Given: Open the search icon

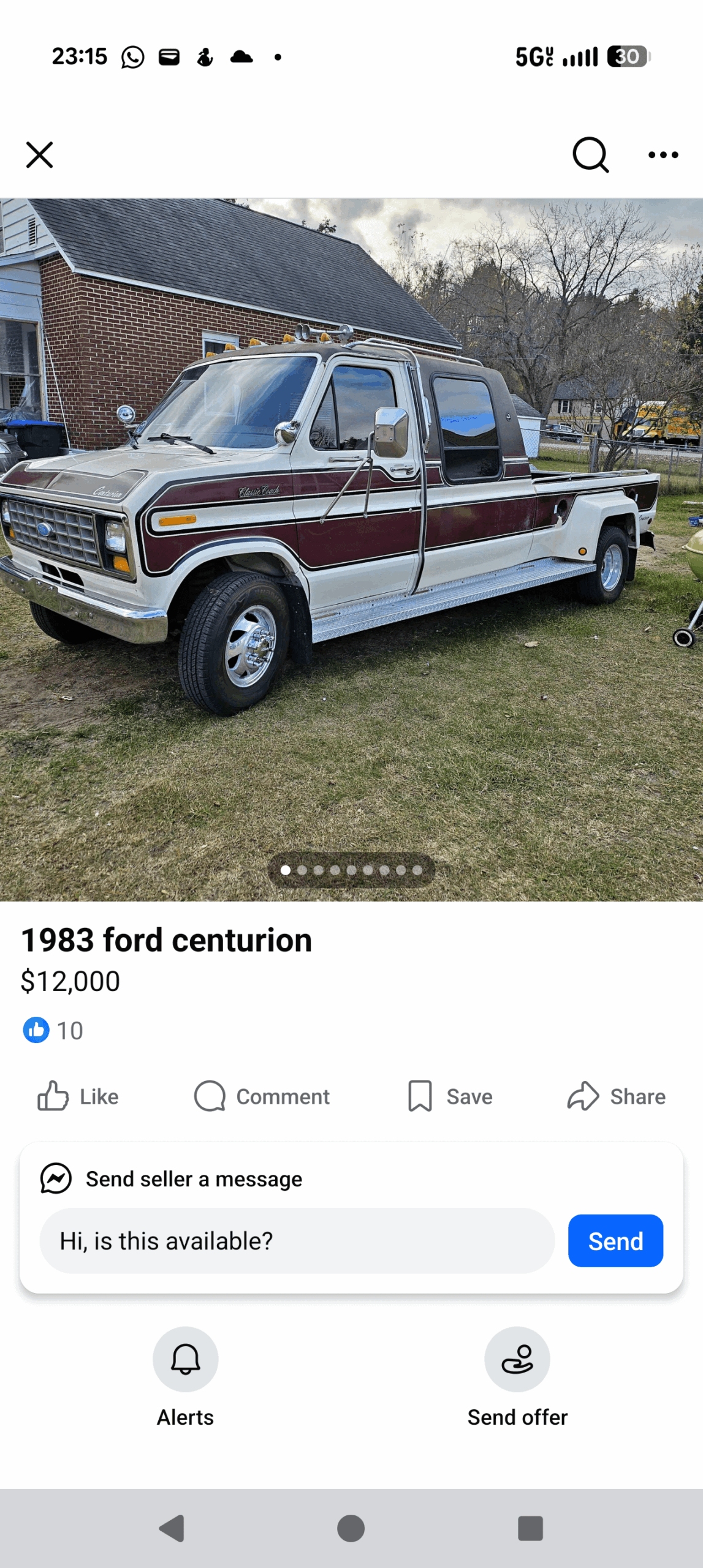Looking at the screenshot, I should tap(590, 155).
